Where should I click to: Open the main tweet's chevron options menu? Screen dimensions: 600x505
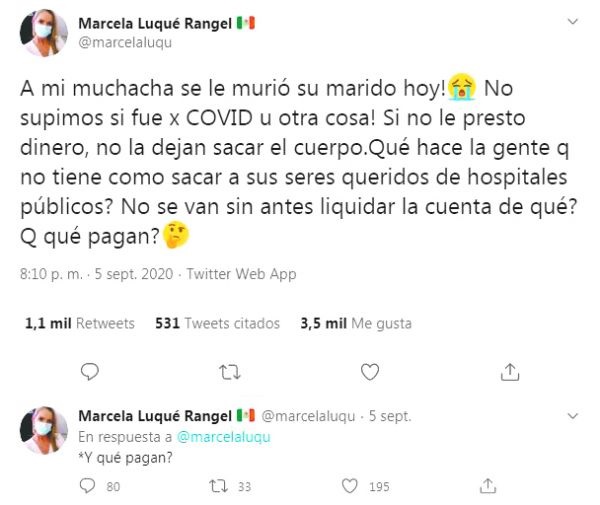click(x=572, y=21)
